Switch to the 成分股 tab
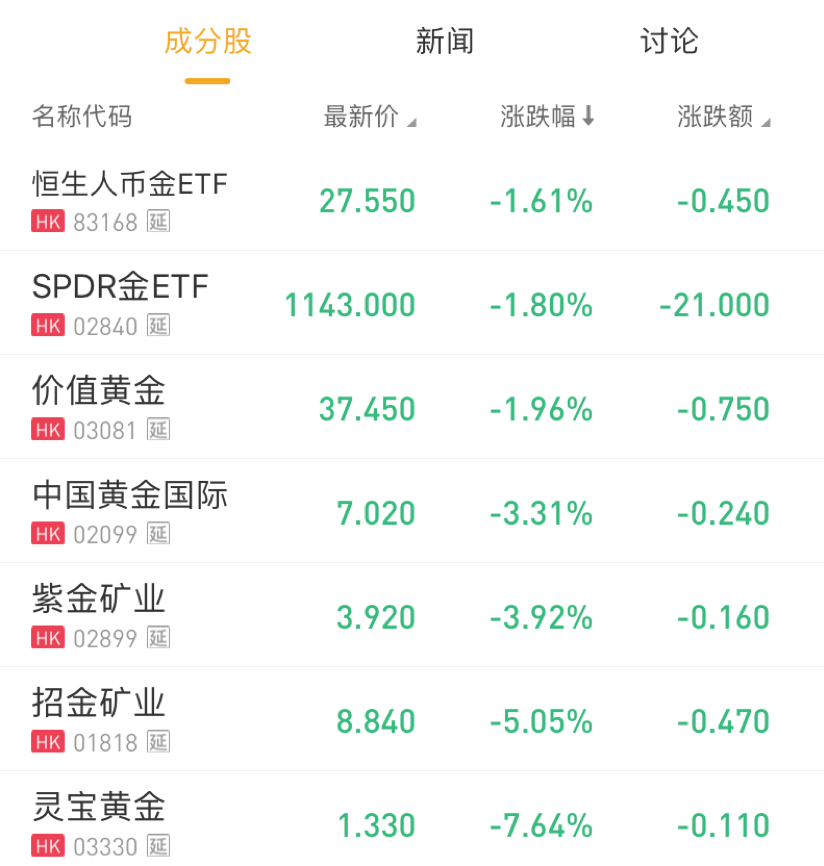The height and width of the screenshot is (866, 824). 207,42
